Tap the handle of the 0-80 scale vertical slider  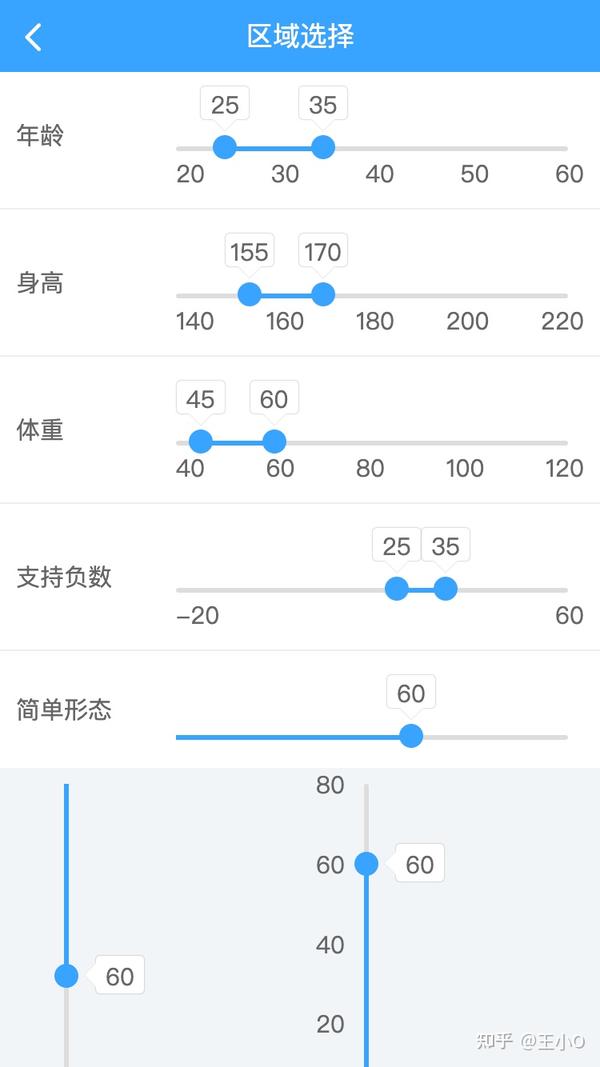click(367, 864)
